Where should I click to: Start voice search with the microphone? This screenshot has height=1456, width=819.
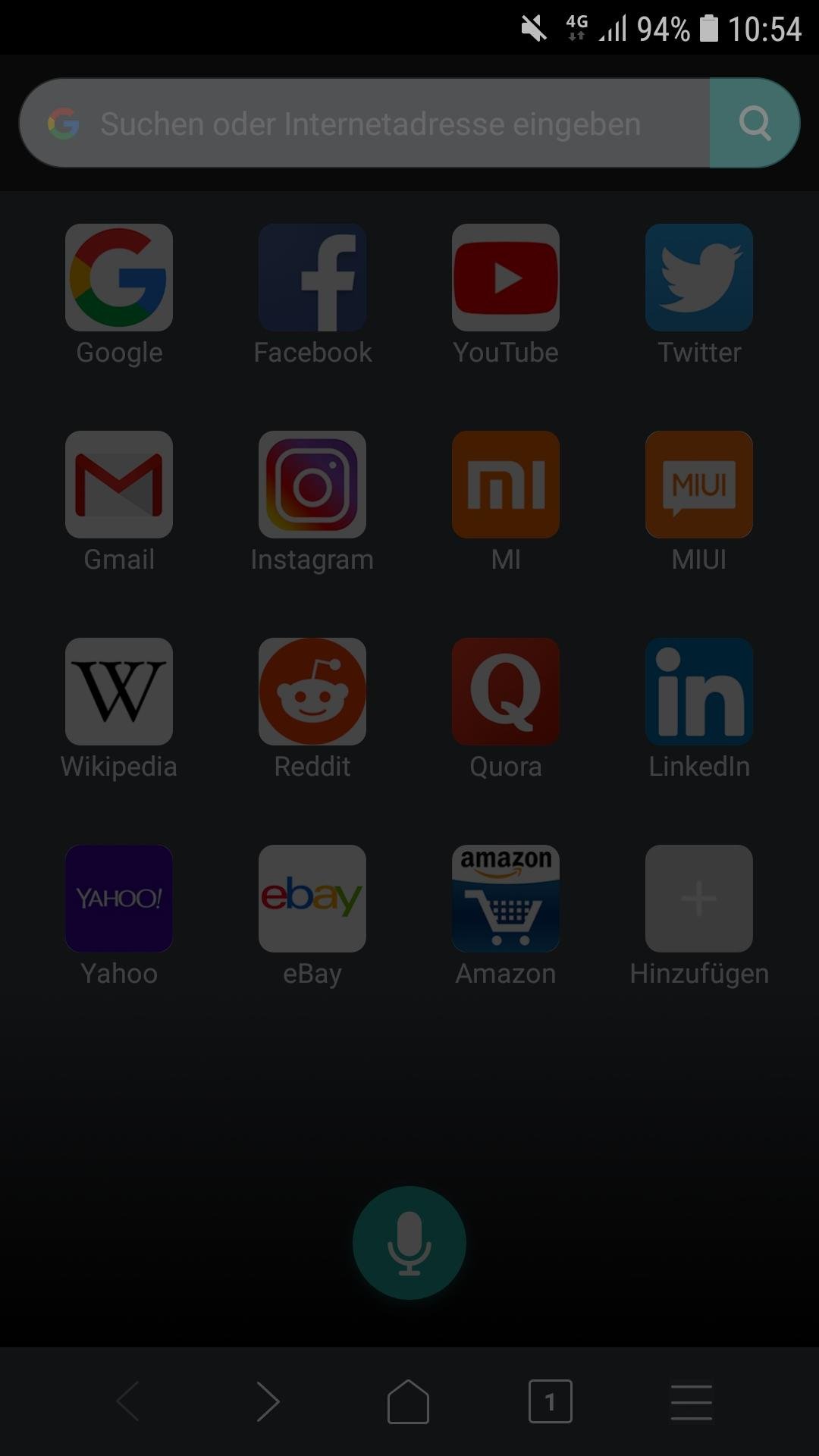[x=409, y=1243]
